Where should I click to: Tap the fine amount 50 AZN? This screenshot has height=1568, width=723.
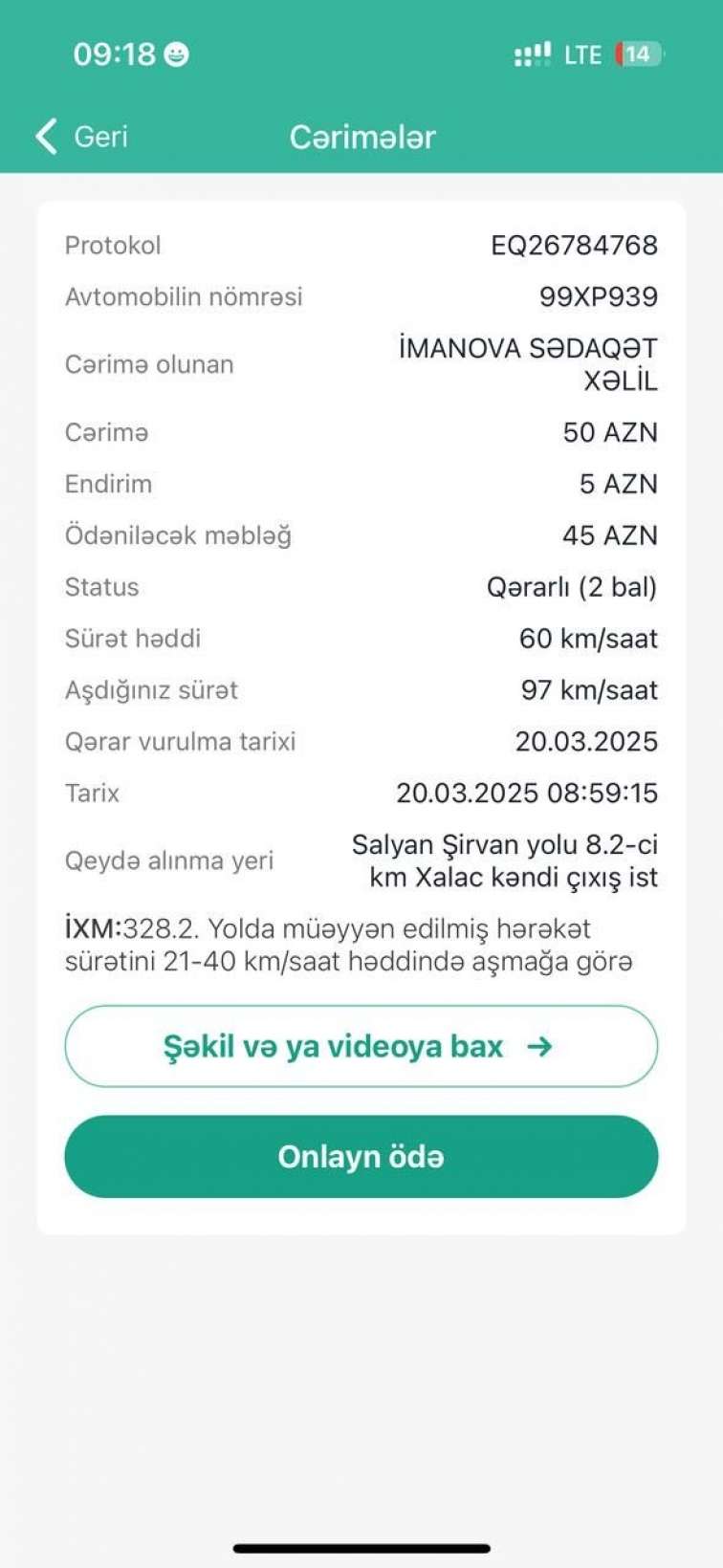(x=614, y=432)
